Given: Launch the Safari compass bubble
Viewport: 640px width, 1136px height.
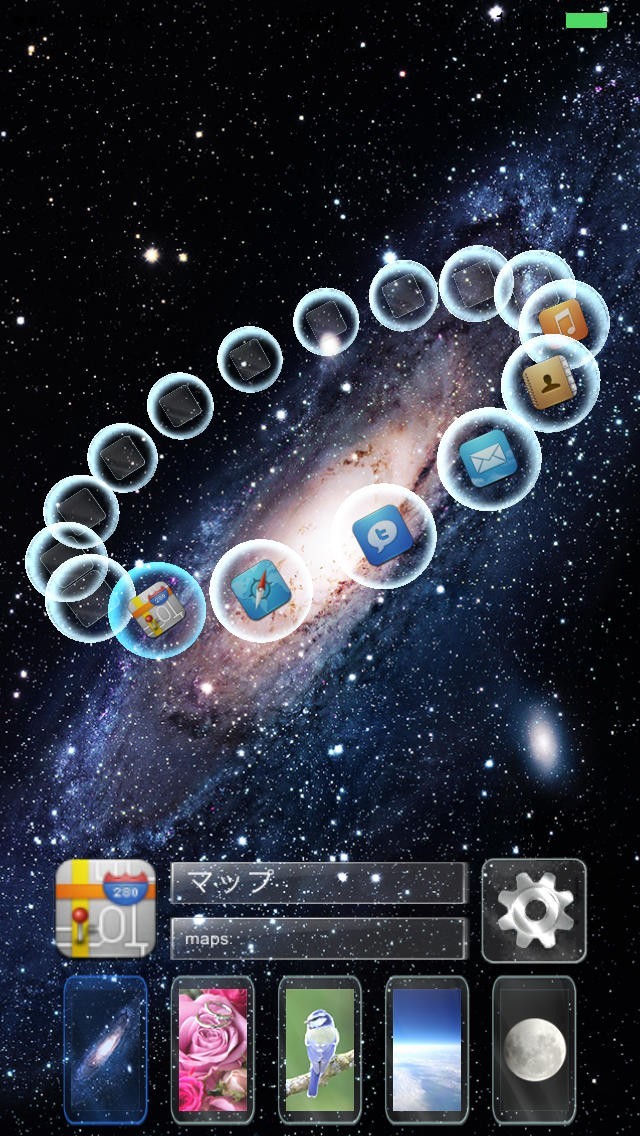Looking at the screenshot, I should 261,590.
